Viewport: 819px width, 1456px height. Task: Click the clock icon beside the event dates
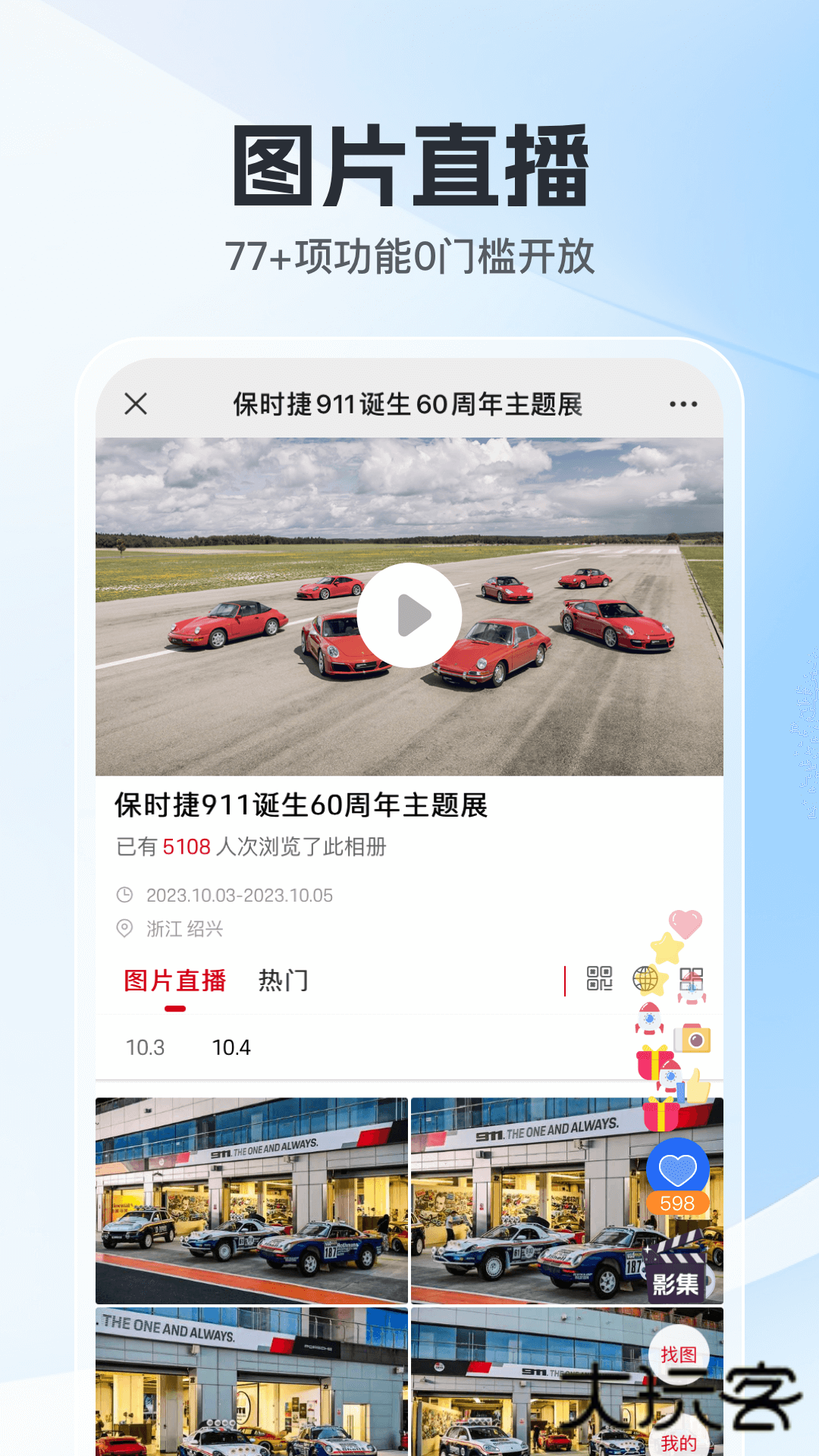click(x=123, y=896)
